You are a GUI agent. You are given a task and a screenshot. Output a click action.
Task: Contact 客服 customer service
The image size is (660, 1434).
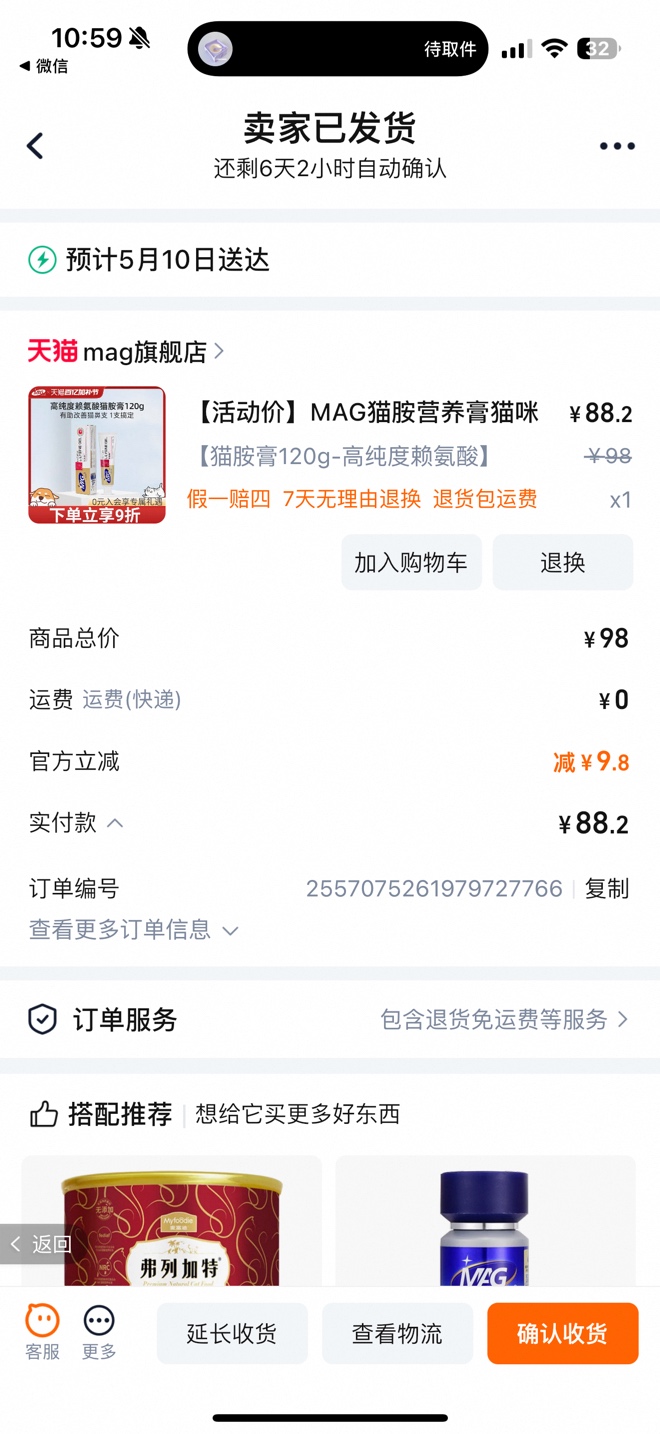(x=42, y=1332)
